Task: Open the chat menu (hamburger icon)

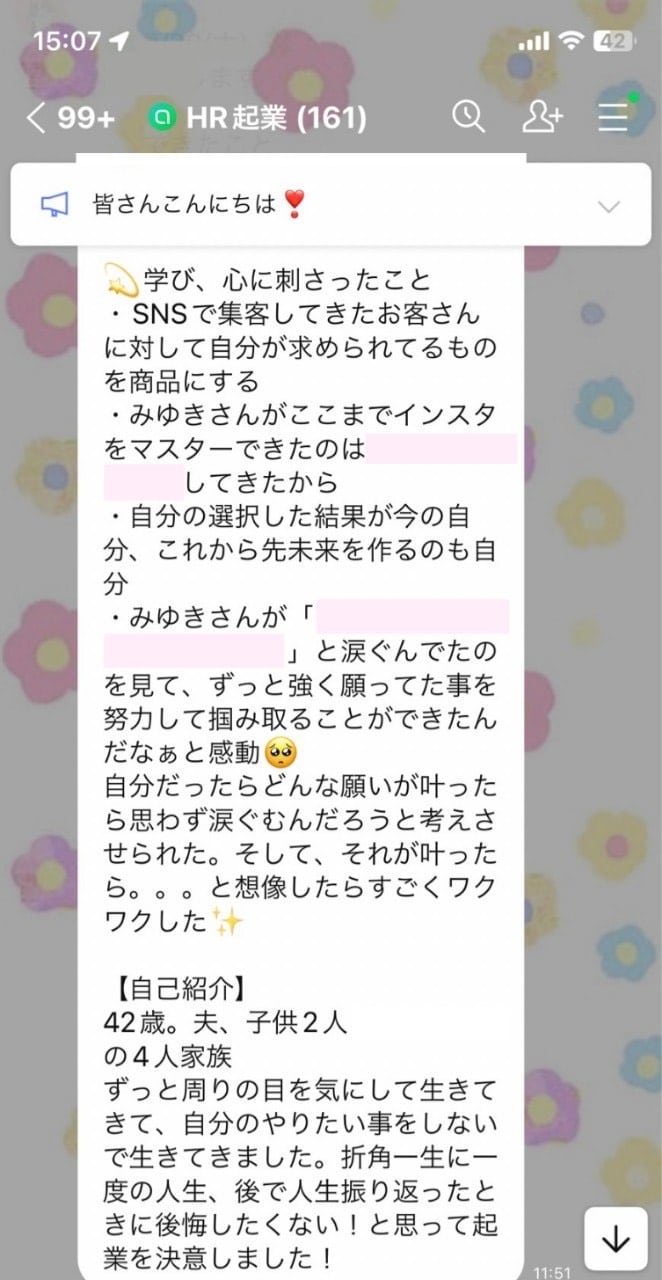Action: point(613,117)
